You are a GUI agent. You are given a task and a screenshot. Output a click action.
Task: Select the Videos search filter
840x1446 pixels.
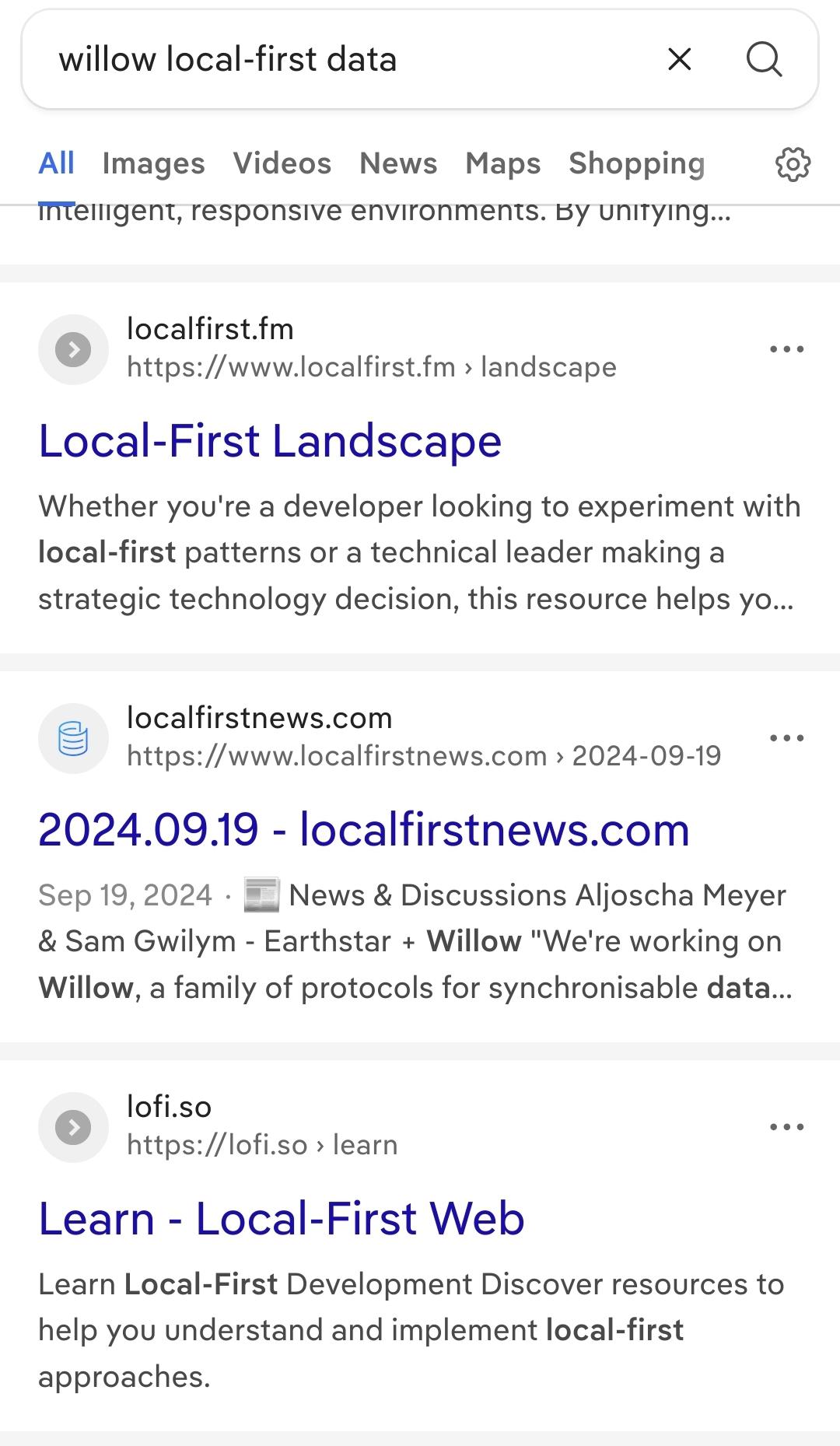tap(283, 163)
